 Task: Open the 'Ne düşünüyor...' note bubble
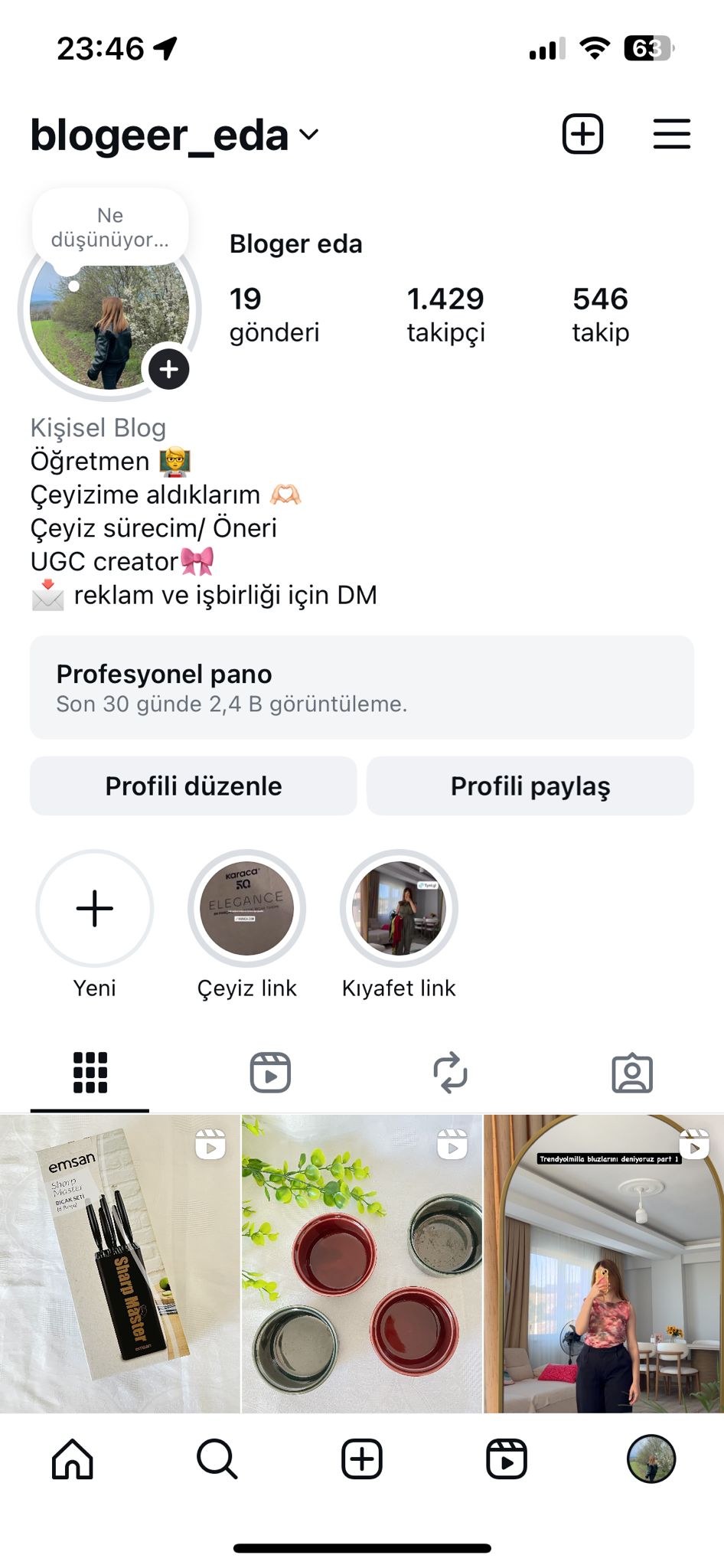tap(112, 226)
